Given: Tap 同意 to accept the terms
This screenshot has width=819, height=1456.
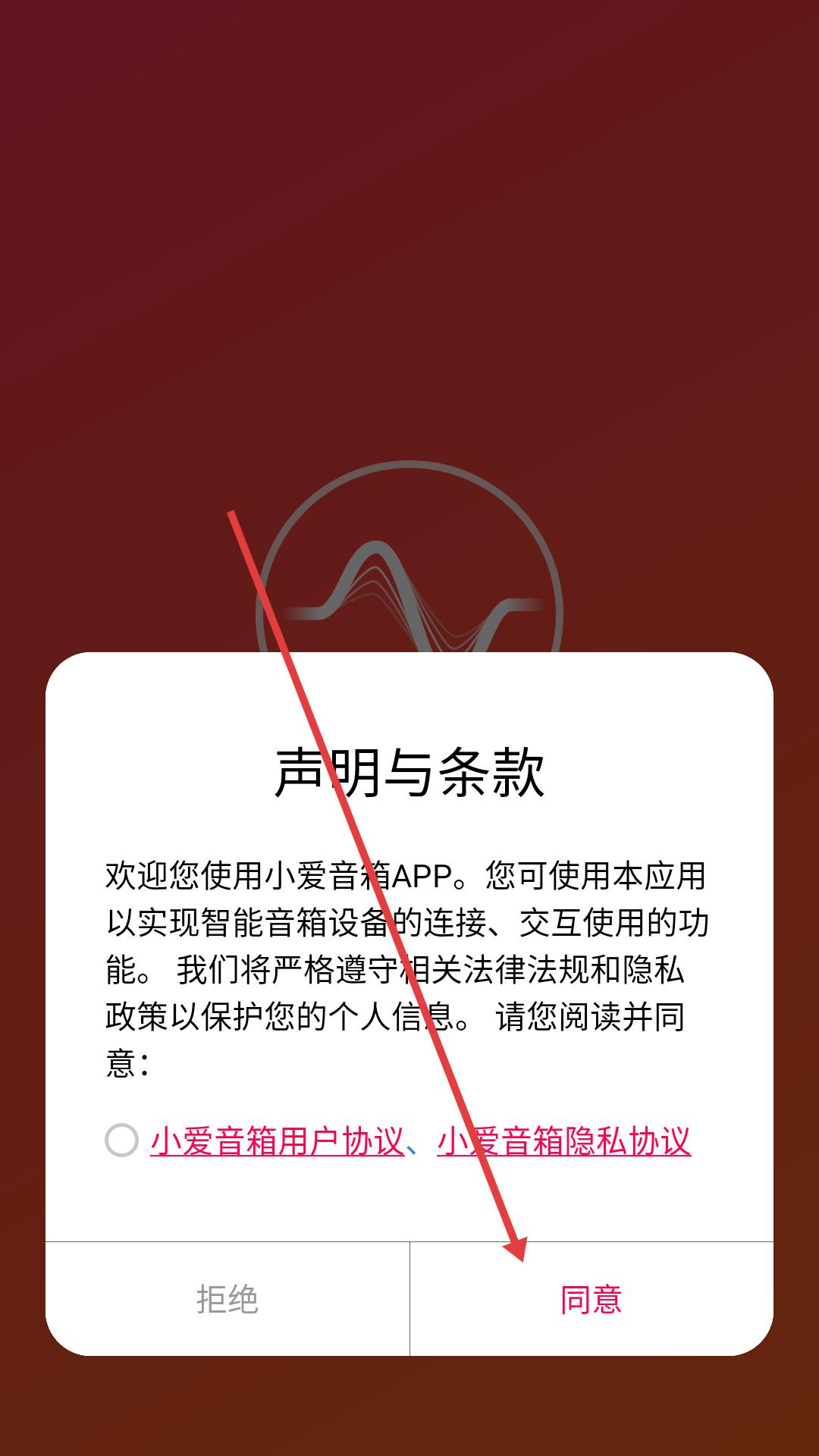Looking at the screenshot, I should (591, 1299).
